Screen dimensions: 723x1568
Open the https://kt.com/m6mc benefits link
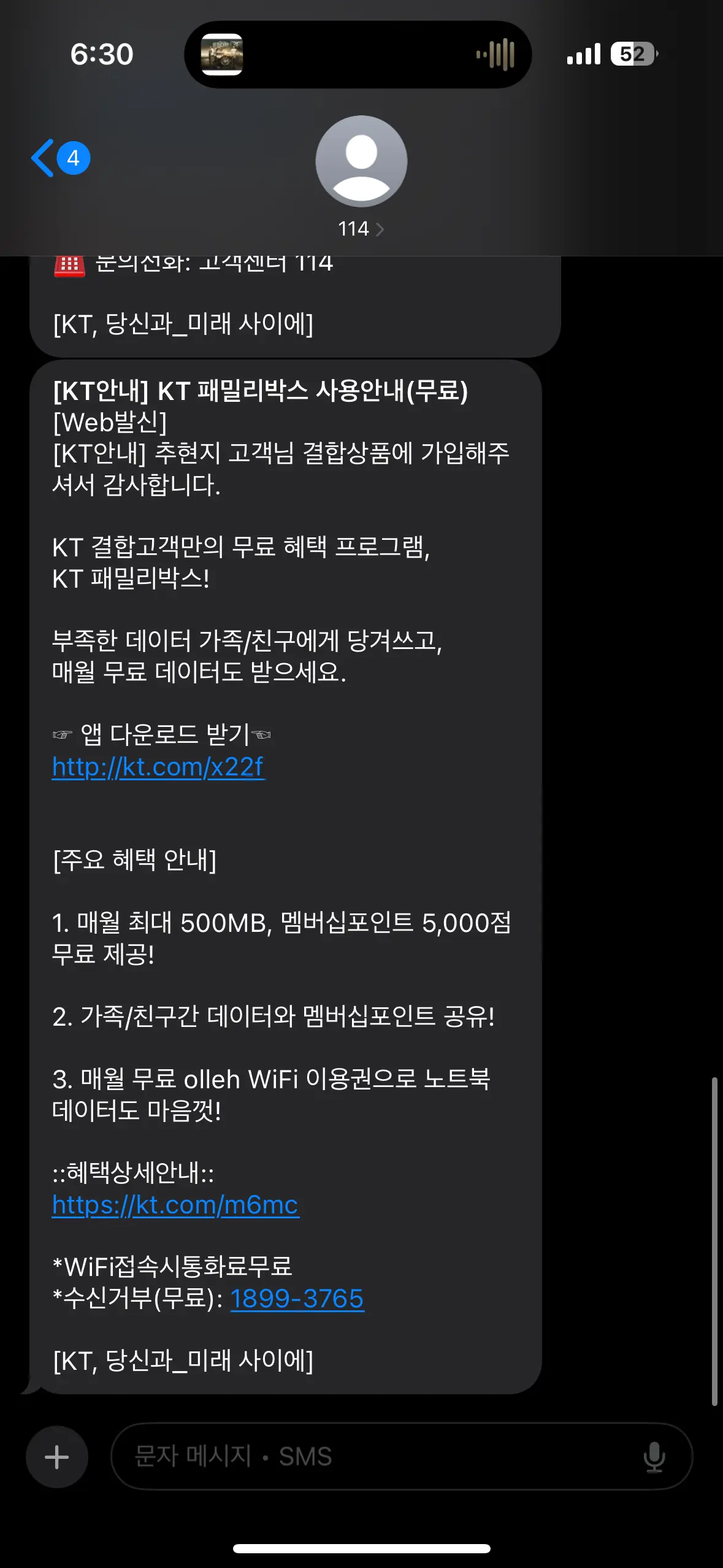[175, 1205]
